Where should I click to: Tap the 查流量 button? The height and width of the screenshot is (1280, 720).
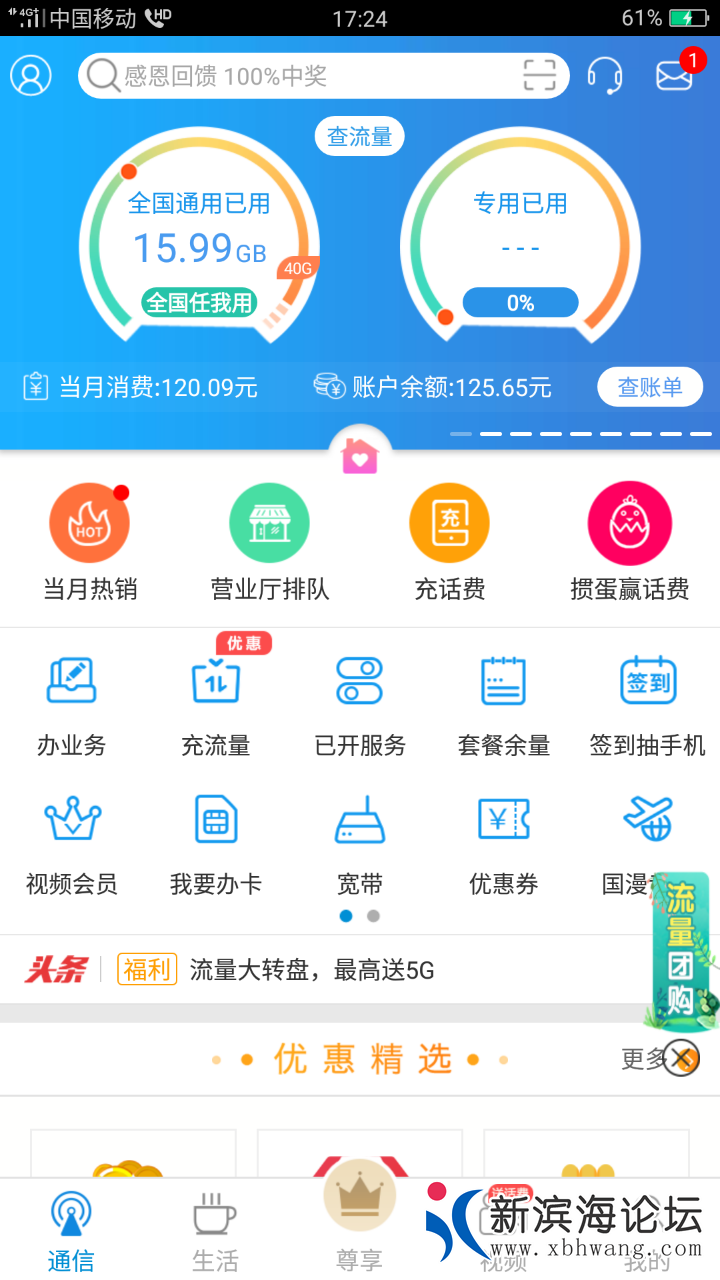(x=360, y=137)
